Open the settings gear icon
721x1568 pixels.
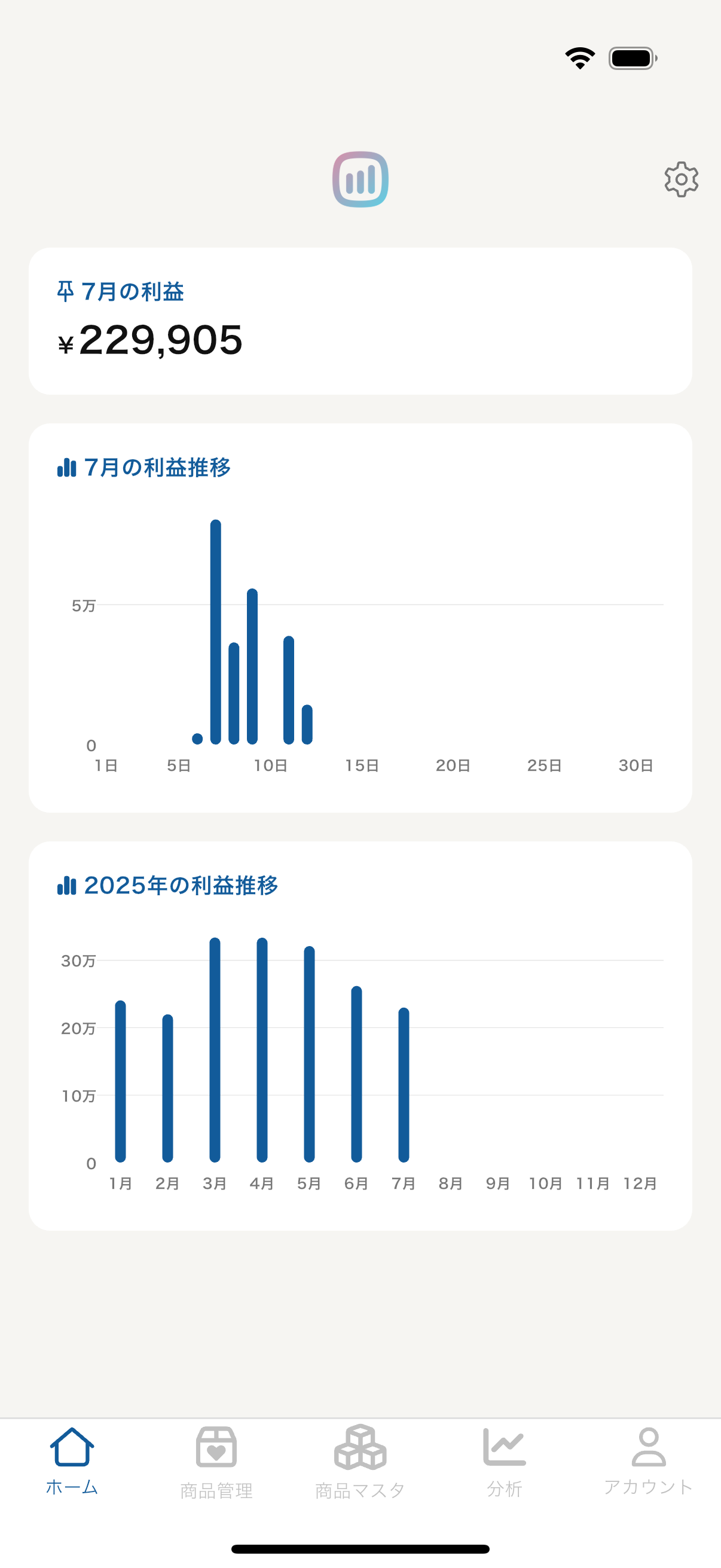[681, 179]
